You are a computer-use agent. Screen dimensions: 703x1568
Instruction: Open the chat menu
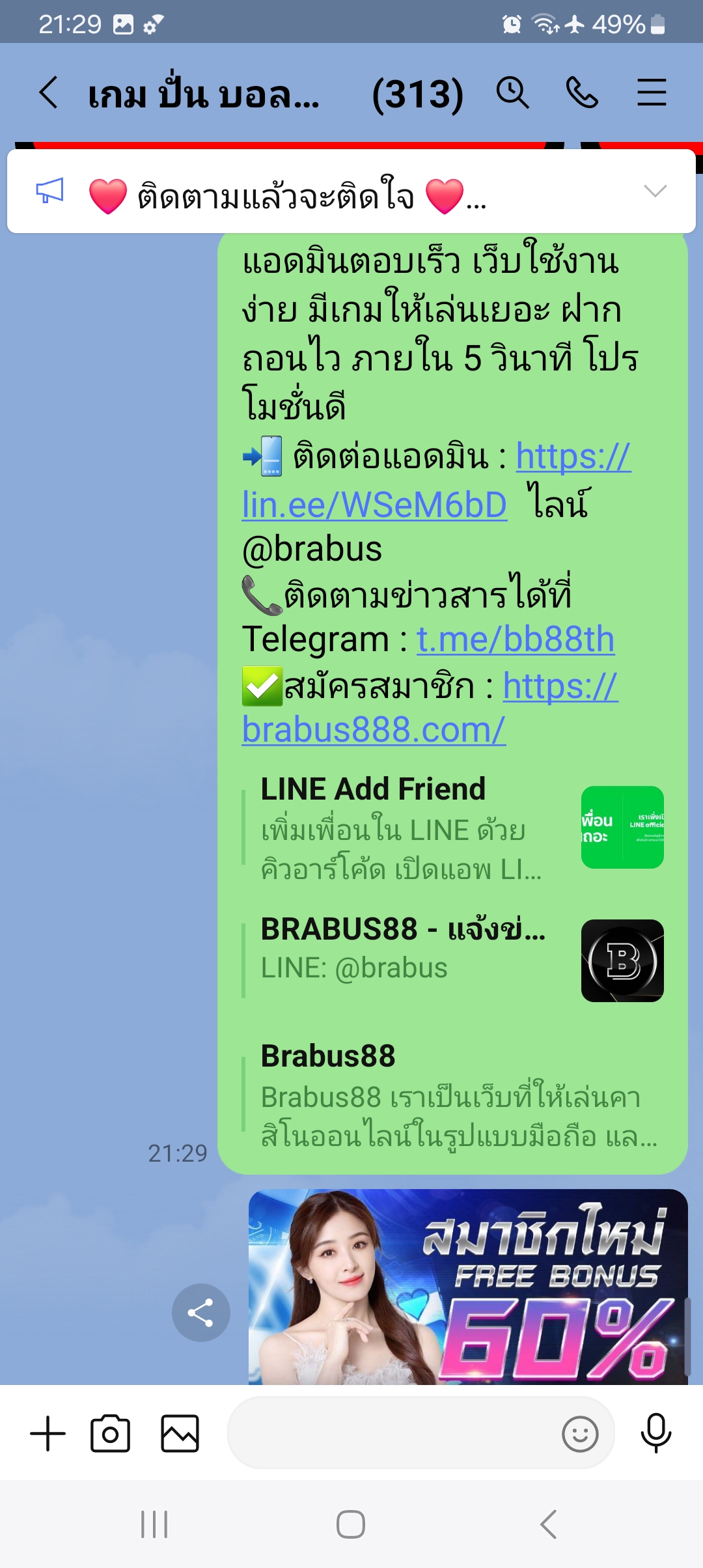tap(652, 92)
